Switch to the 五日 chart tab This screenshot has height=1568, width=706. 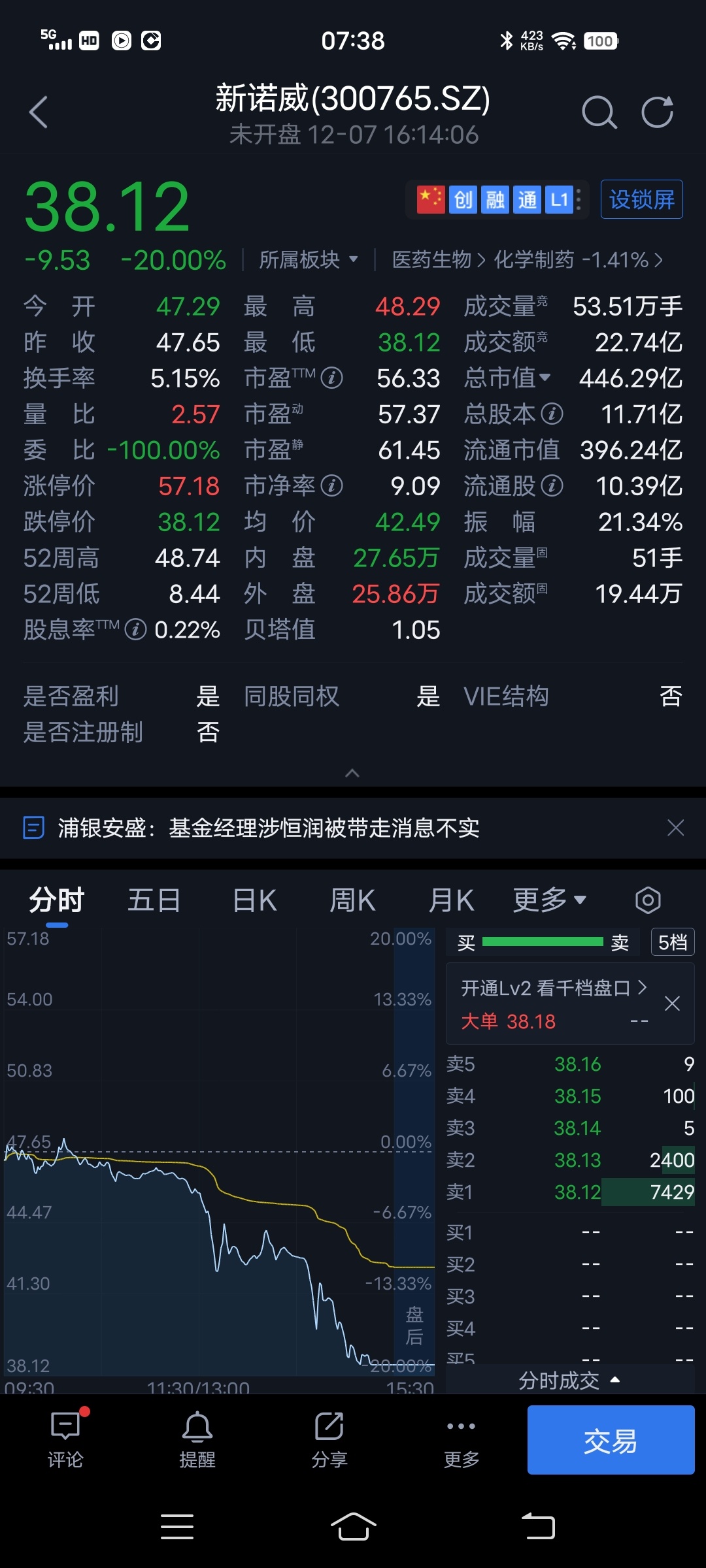154,900
